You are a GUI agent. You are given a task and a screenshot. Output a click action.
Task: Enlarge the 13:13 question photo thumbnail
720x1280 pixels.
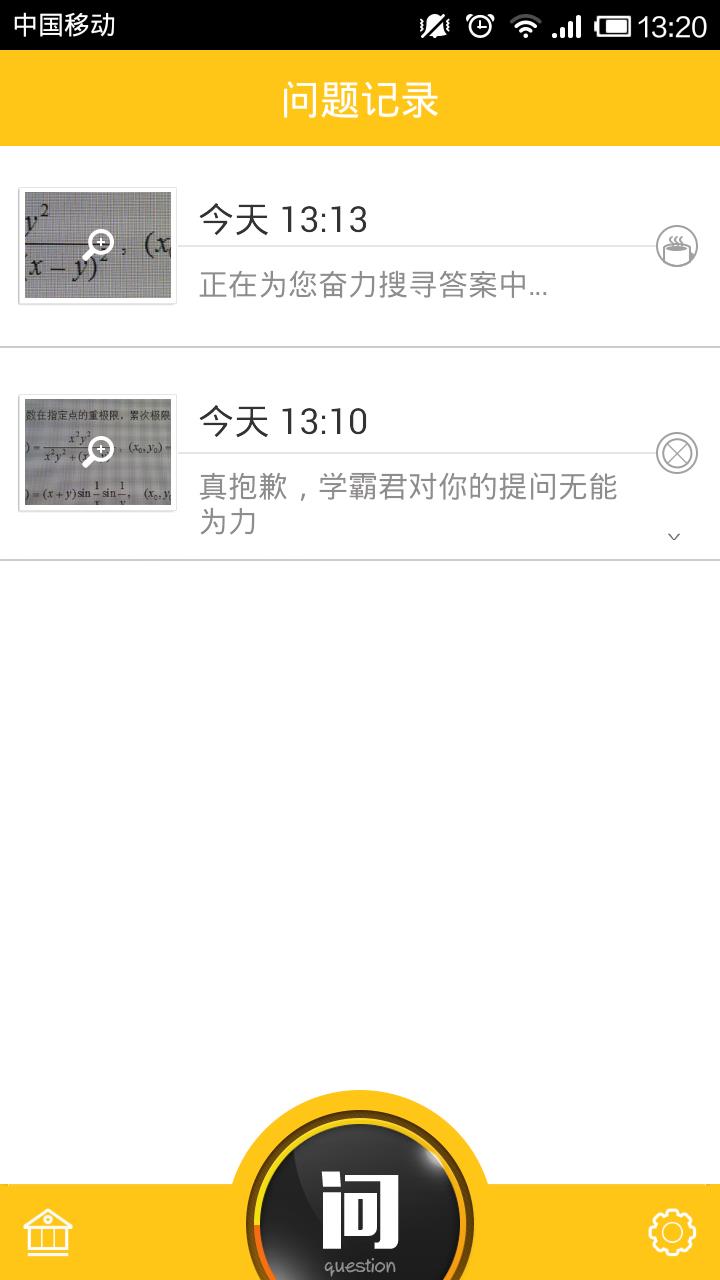pos(97,245)
